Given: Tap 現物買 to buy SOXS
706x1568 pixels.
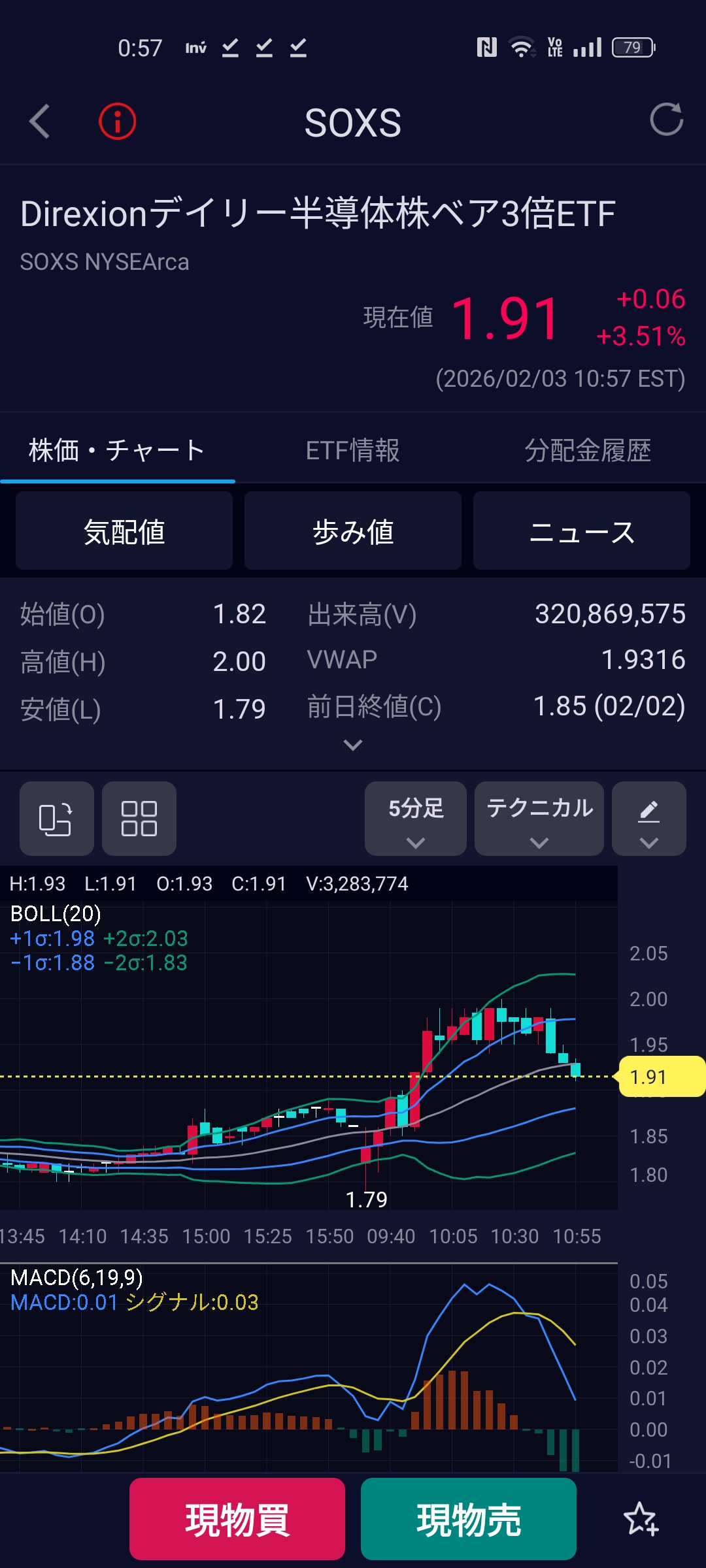Looking at the screenshot, I should pyautogui.click(x=237, y=1519).
